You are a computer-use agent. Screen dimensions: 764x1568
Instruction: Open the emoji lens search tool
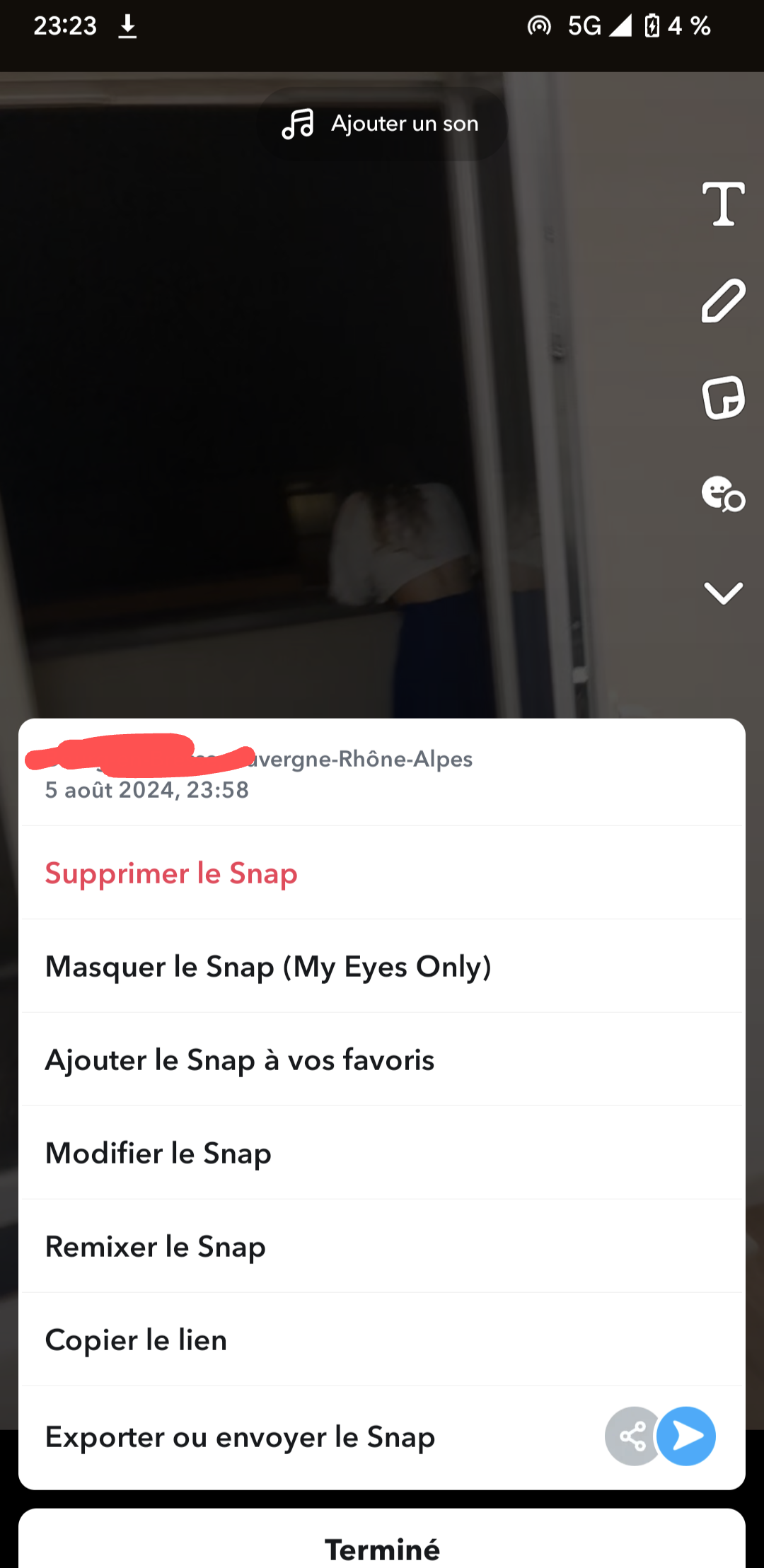click(723, 494)
